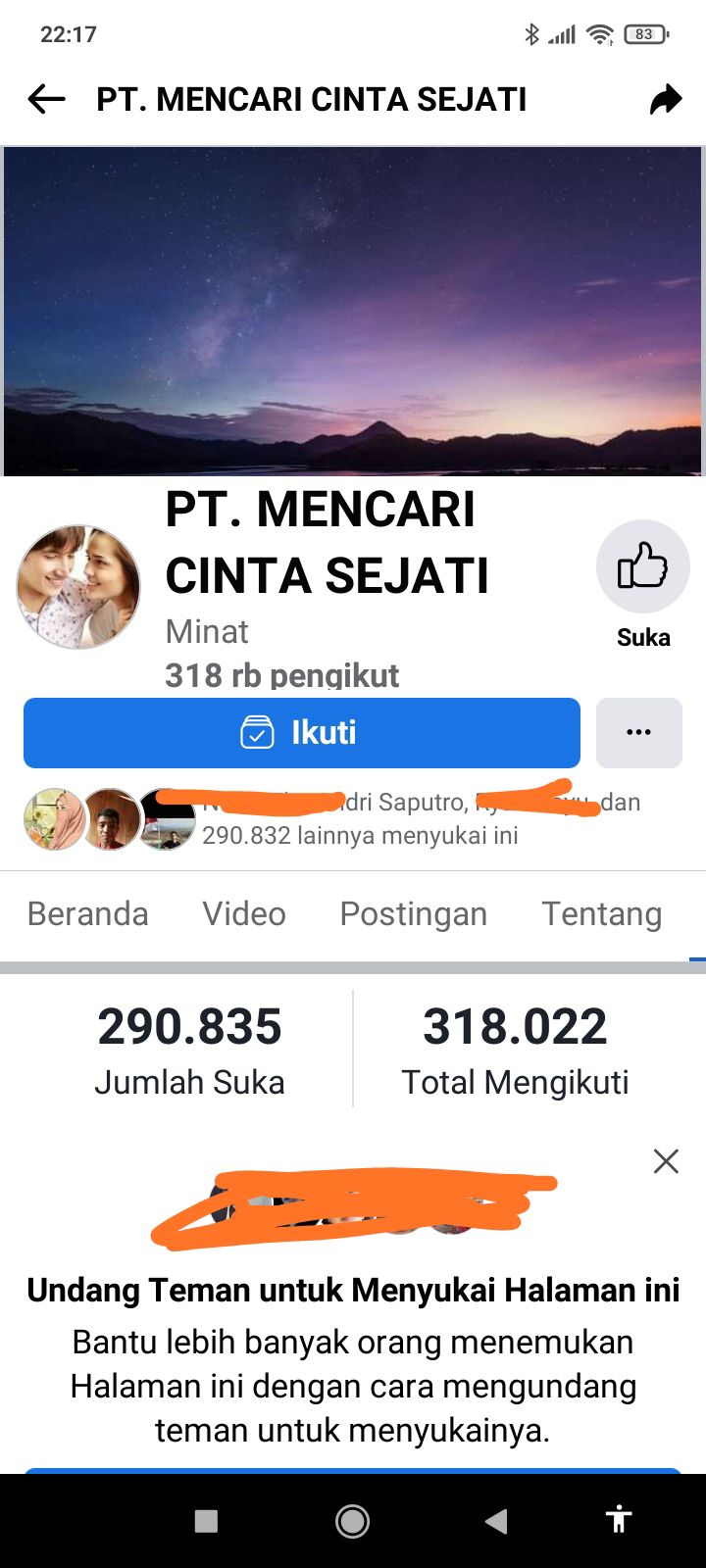Follow the page with Ikuti button
Image resolution: width=706 pixels, height=1568 pixels.
[302, 732]
